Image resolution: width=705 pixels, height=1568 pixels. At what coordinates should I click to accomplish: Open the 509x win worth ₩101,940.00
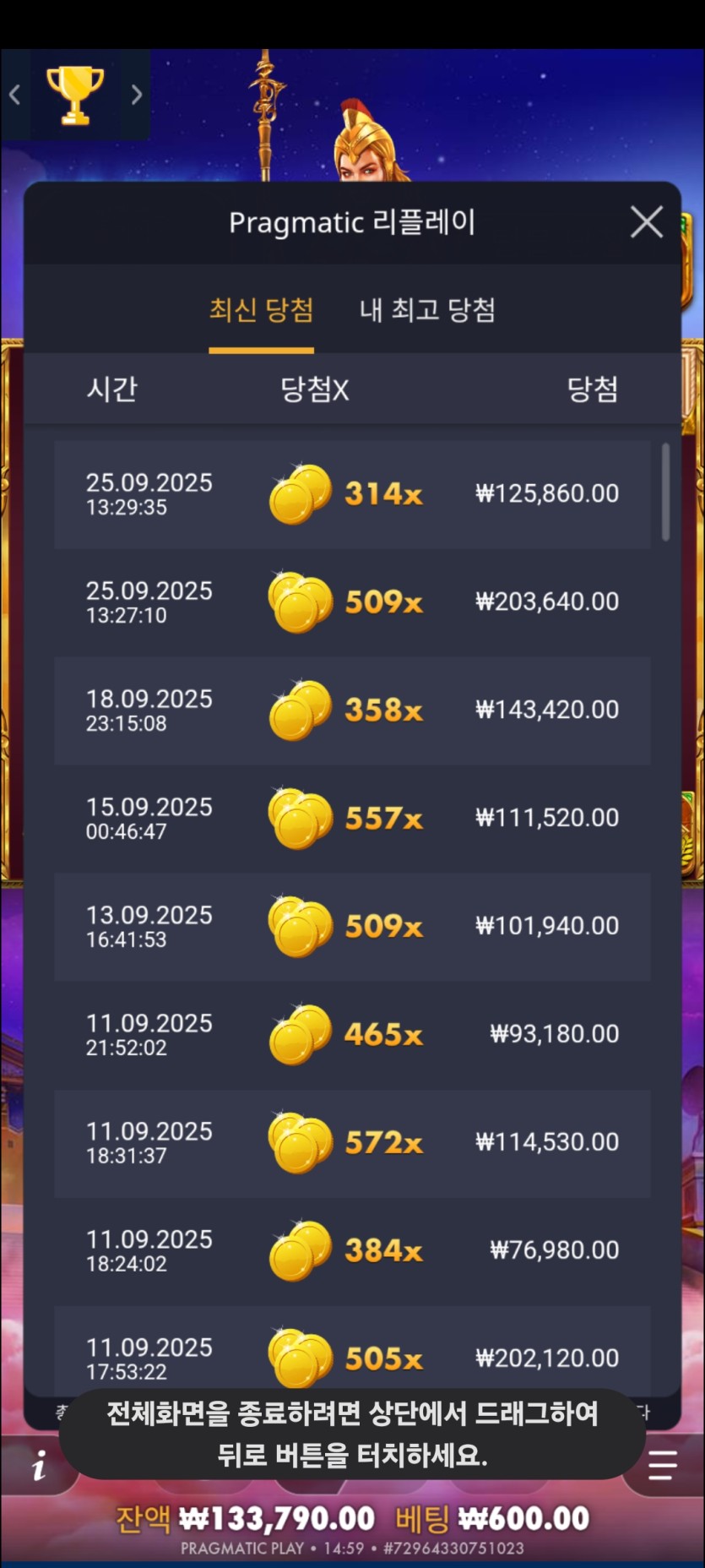click(352, 927)
